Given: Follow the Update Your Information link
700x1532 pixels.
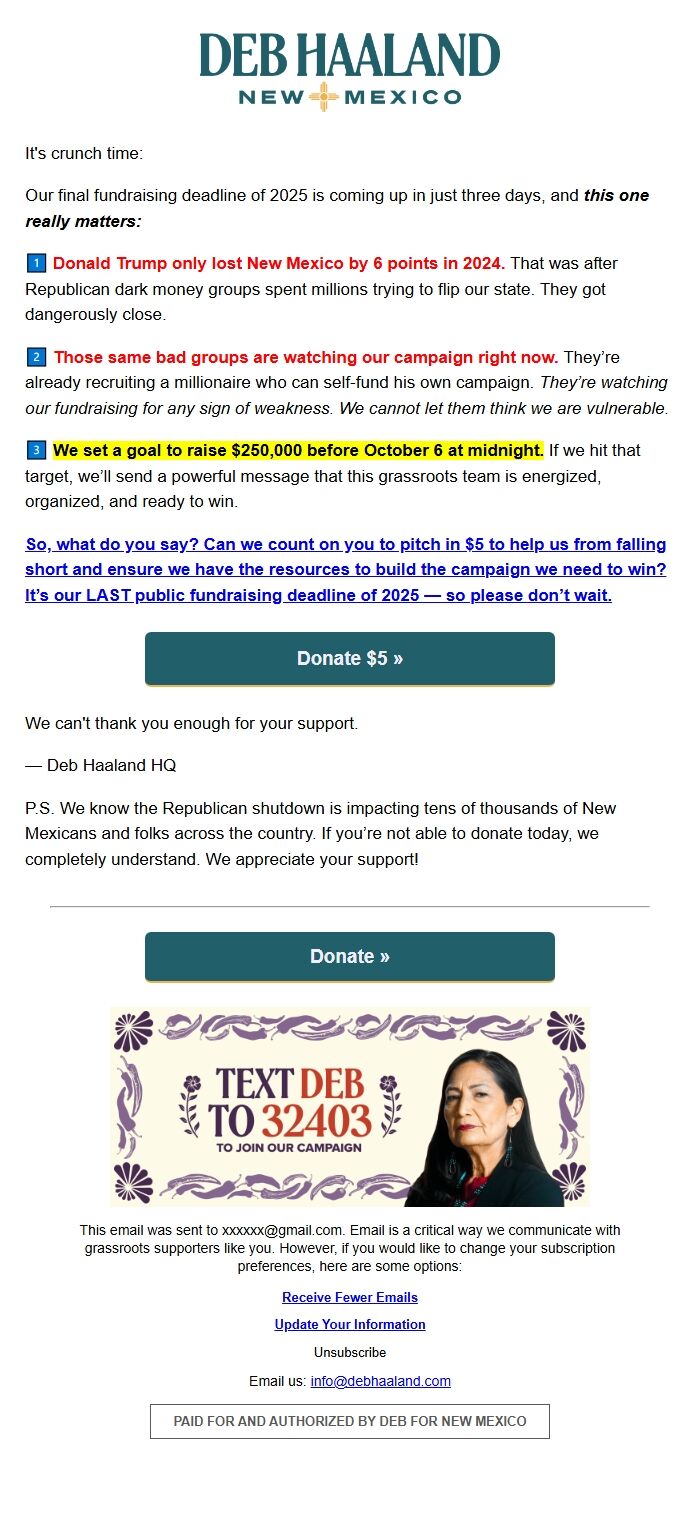Looking at the screenshot, I should pyautogui.click(x=350, y=1324).
